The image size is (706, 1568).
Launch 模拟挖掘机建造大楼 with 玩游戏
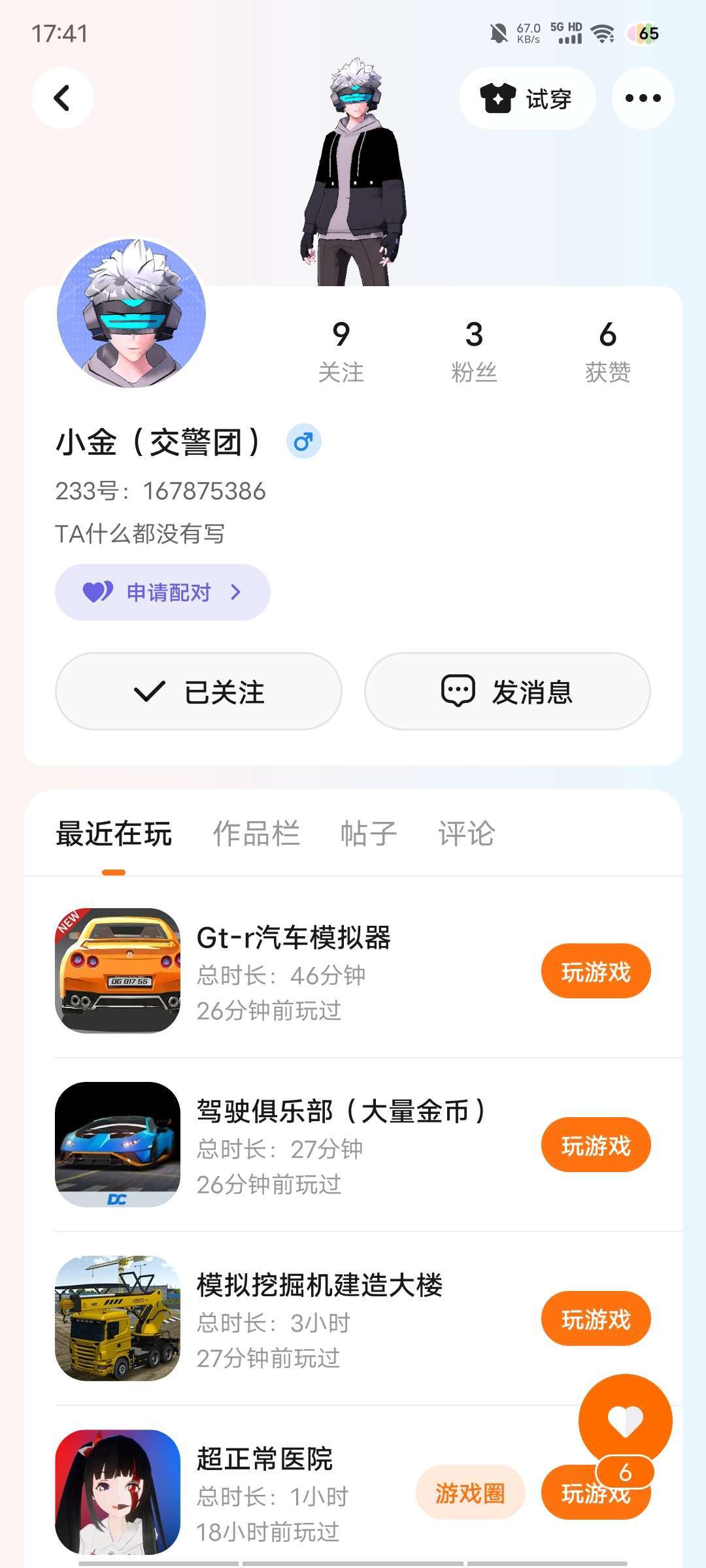596,1319
